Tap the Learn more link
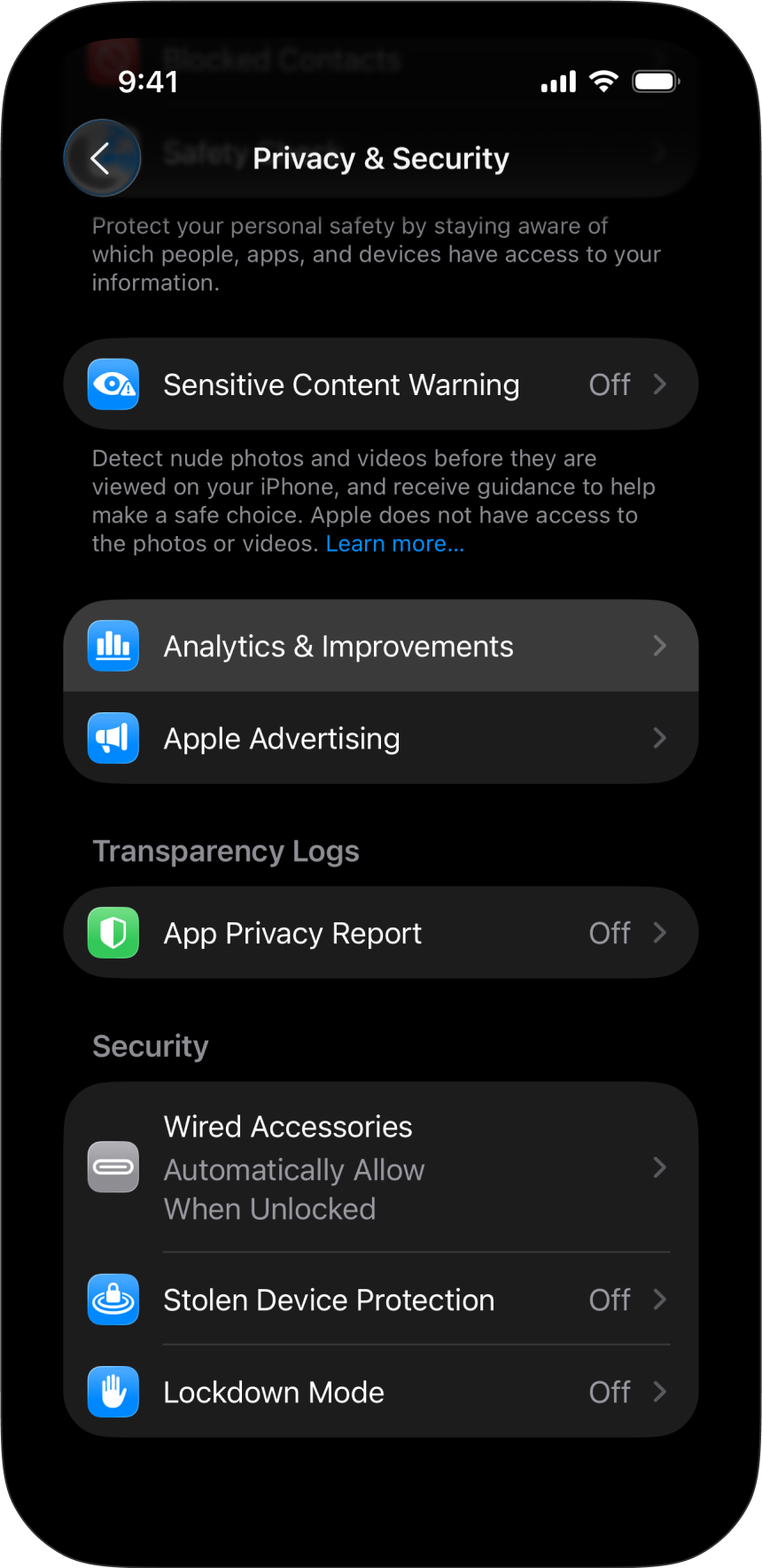The width and height of the screenshot is (762, 1568). tap(394, 544)
